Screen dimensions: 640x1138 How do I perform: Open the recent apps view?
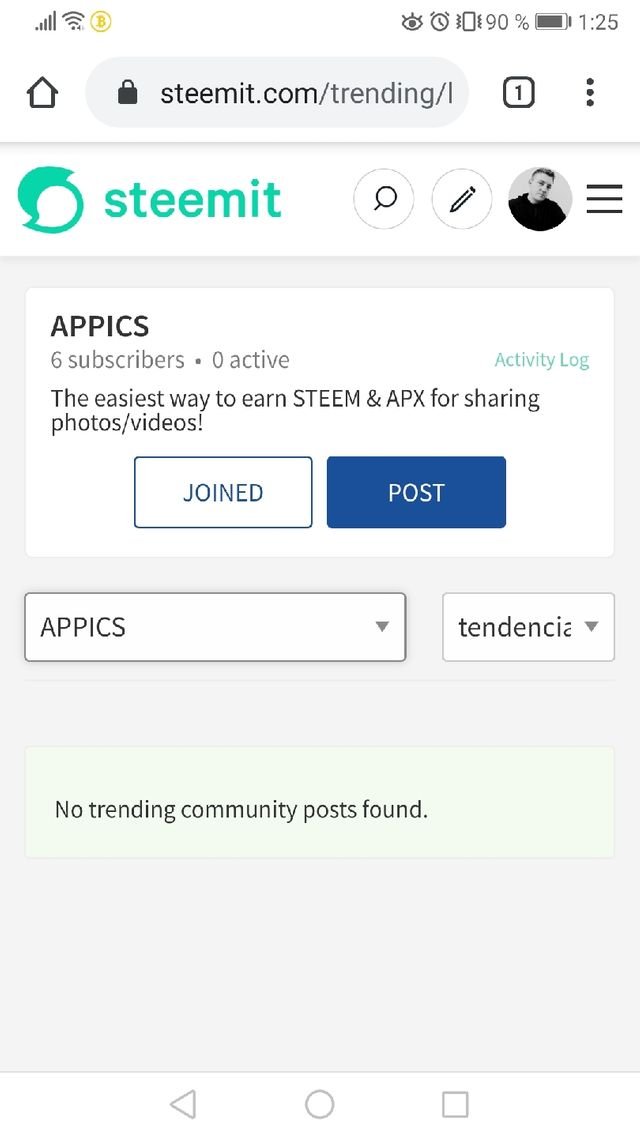click(x=455, y=1104)
